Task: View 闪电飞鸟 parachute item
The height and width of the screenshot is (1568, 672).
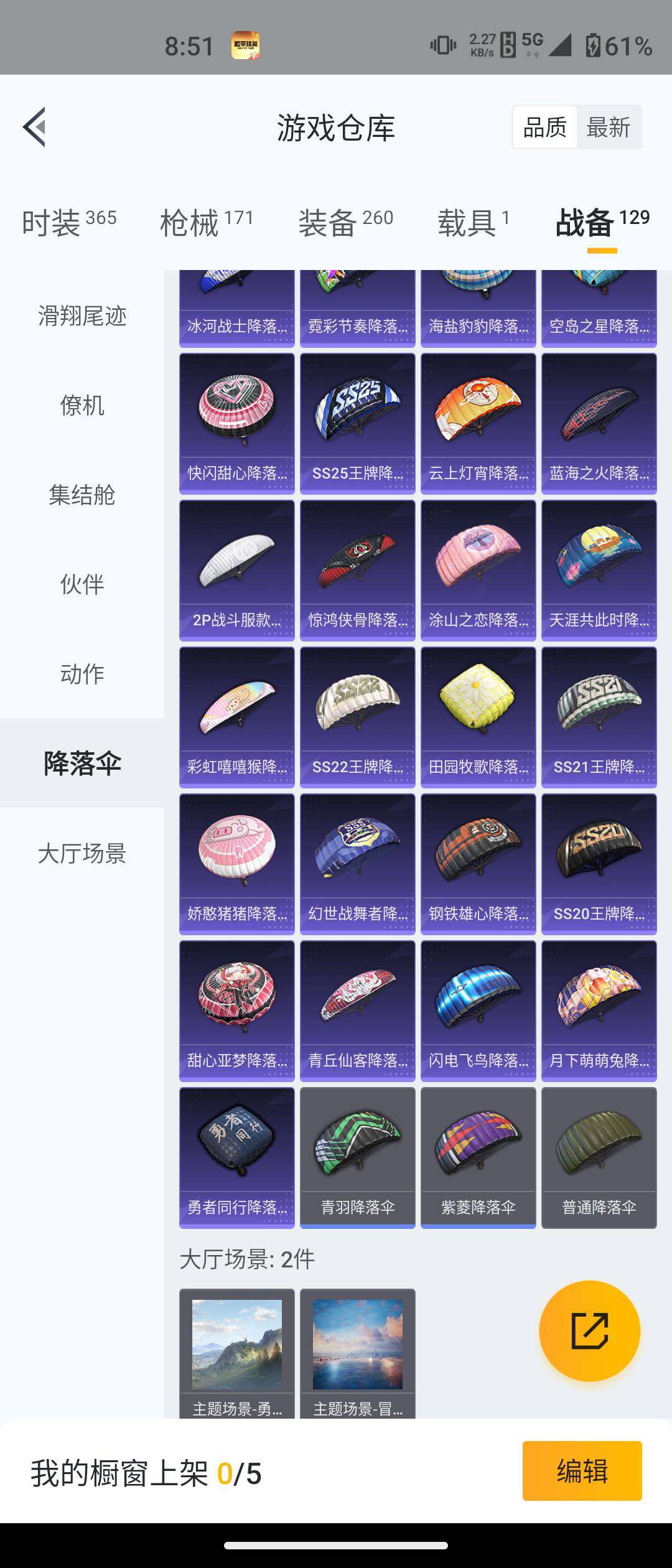Action: (478, 1010)
